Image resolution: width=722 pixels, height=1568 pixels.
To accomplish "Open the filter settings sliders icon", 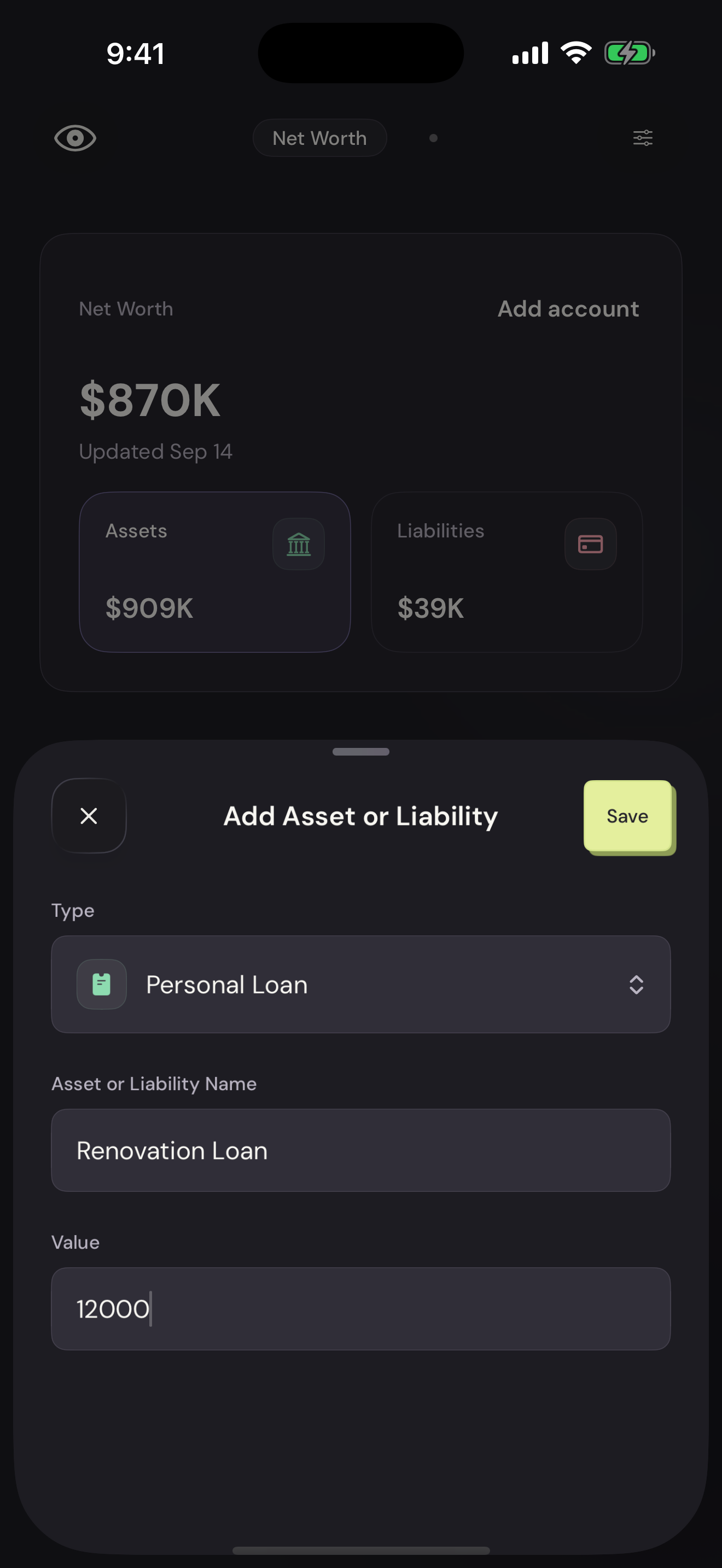I will 643,138.
